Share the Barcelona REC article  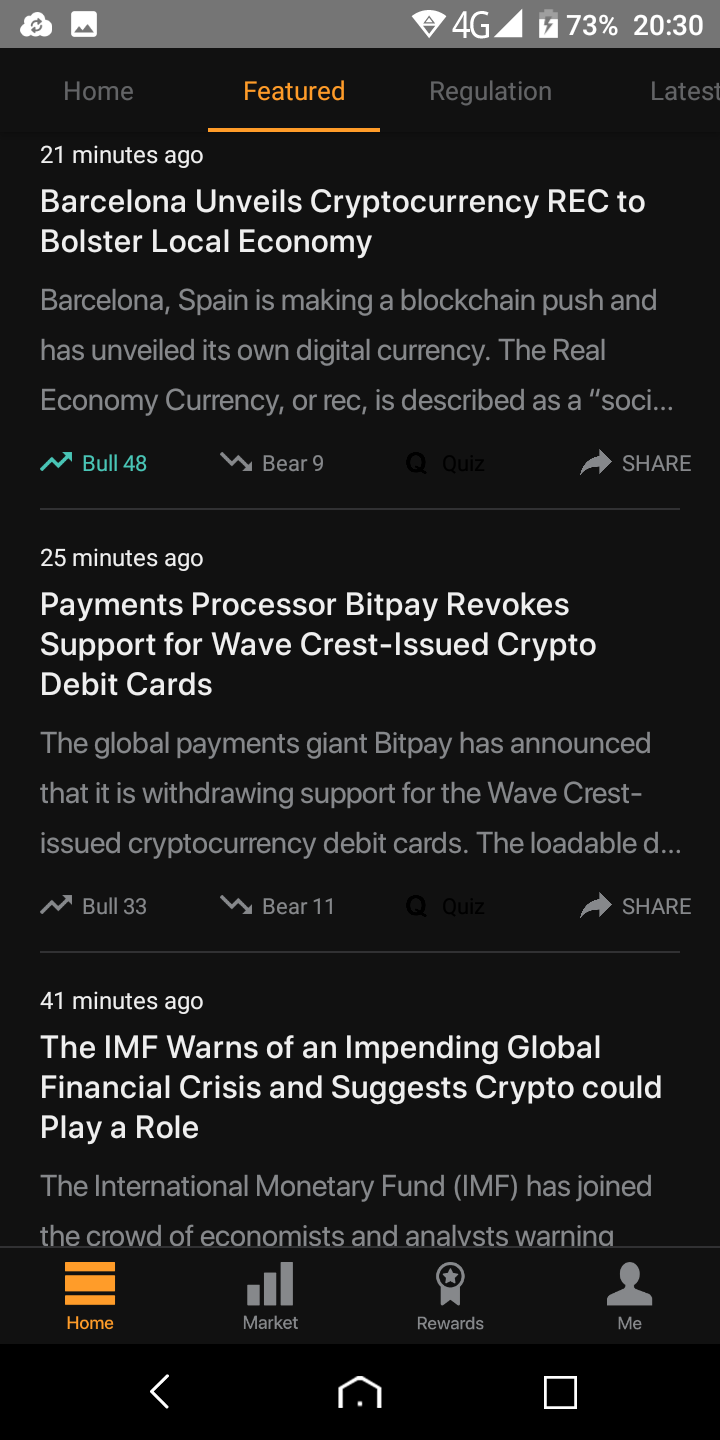click(636, 463)
